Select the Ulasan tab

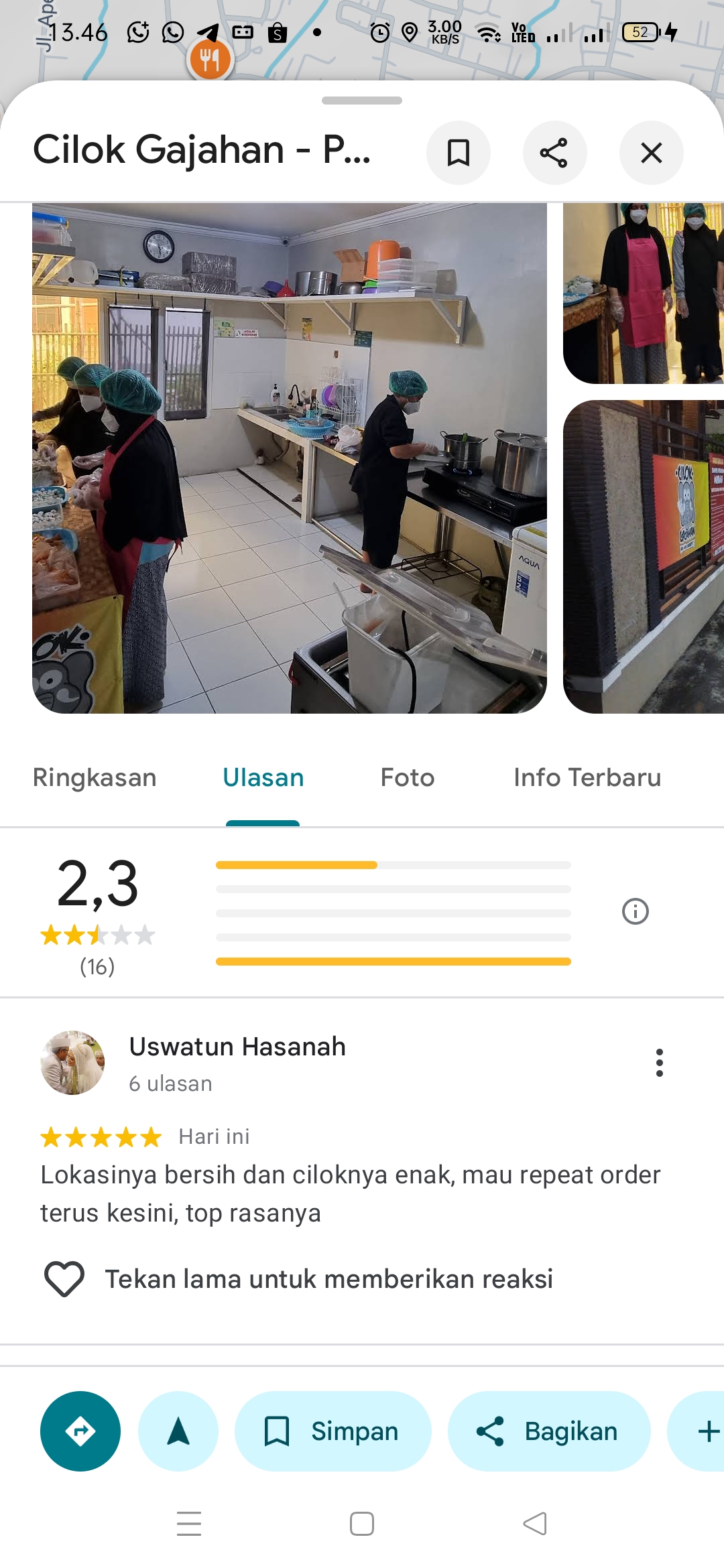tap(263, 777)
